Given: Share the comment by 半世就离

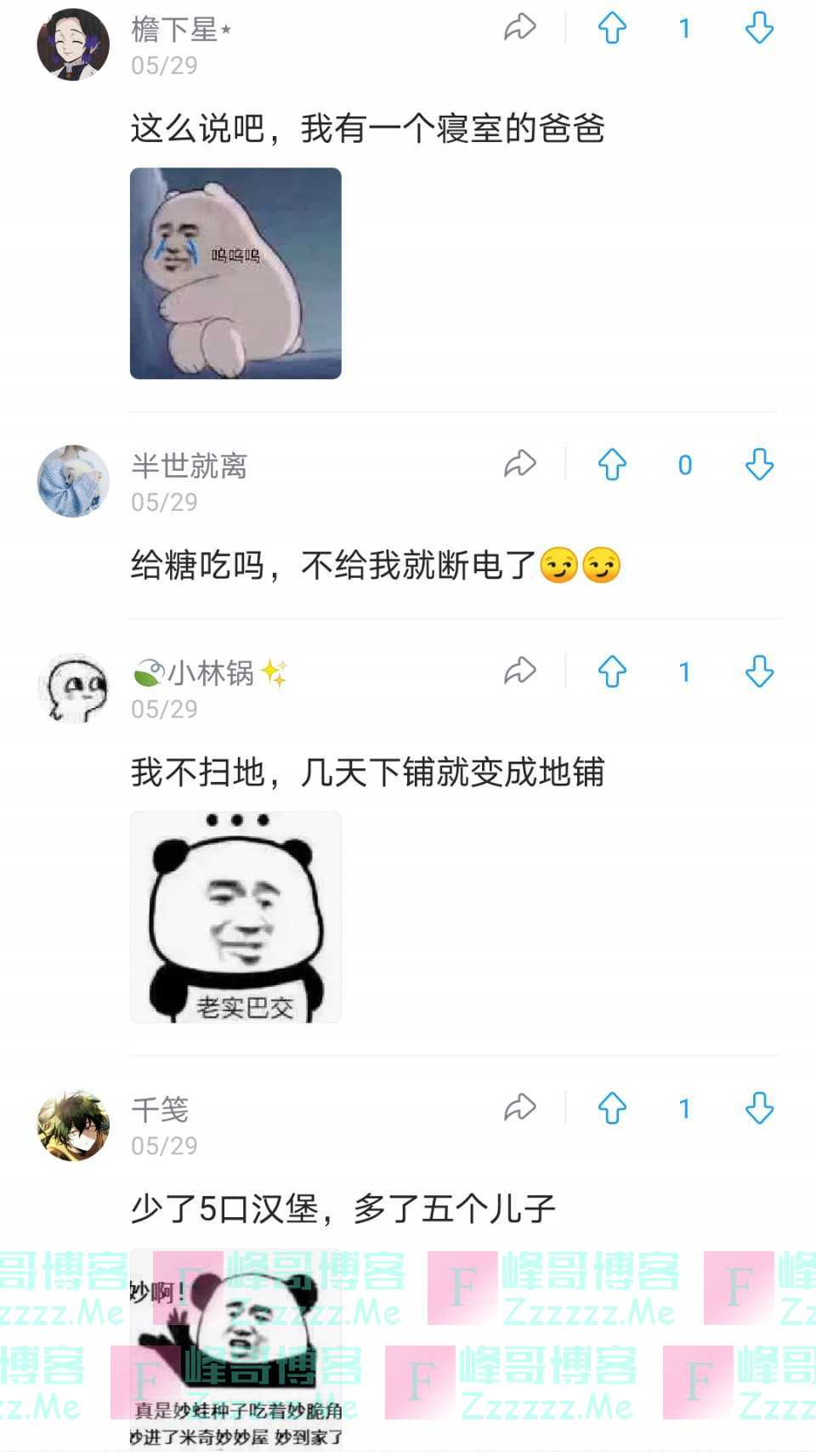Looking at the screenshot, I should pos(519,464).
